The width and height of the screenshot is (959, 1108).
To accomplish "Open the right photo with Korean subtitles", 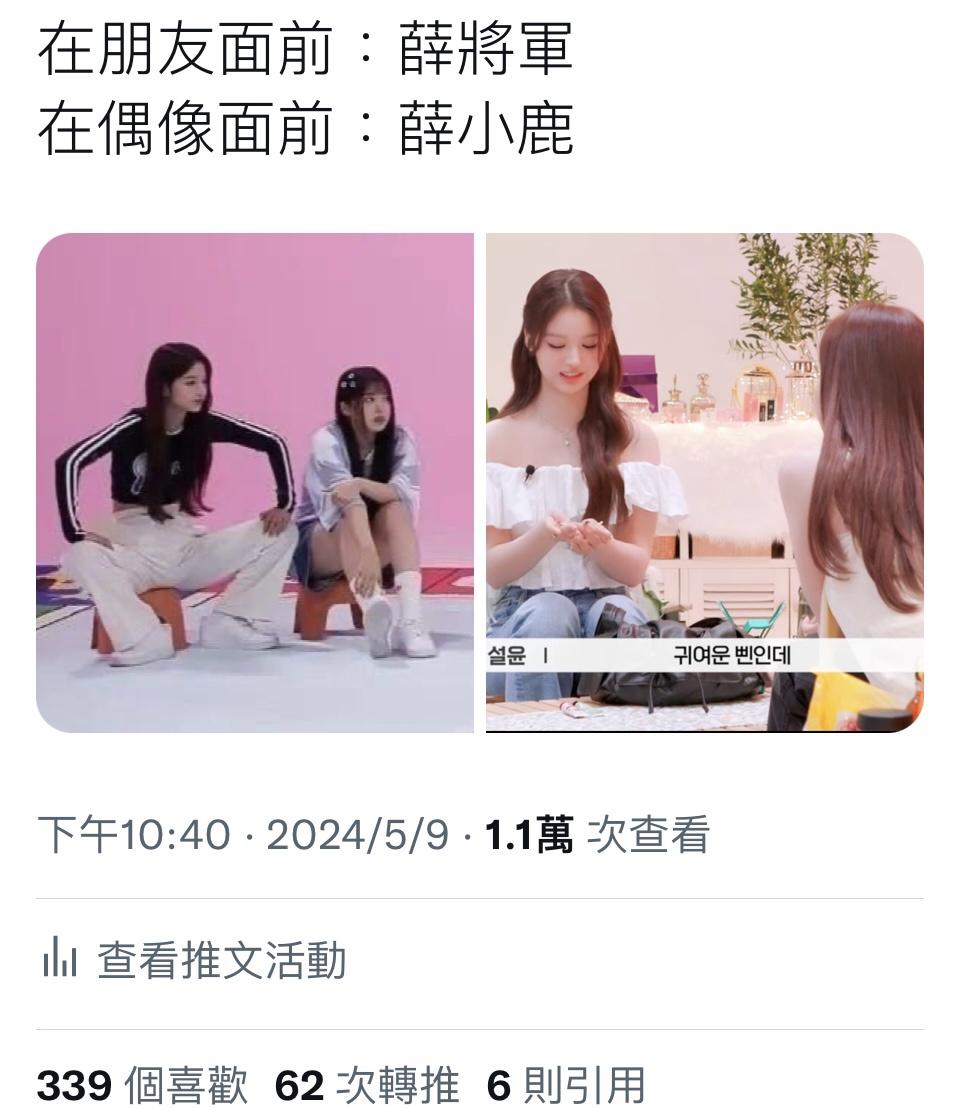I will tap(704, 483).
